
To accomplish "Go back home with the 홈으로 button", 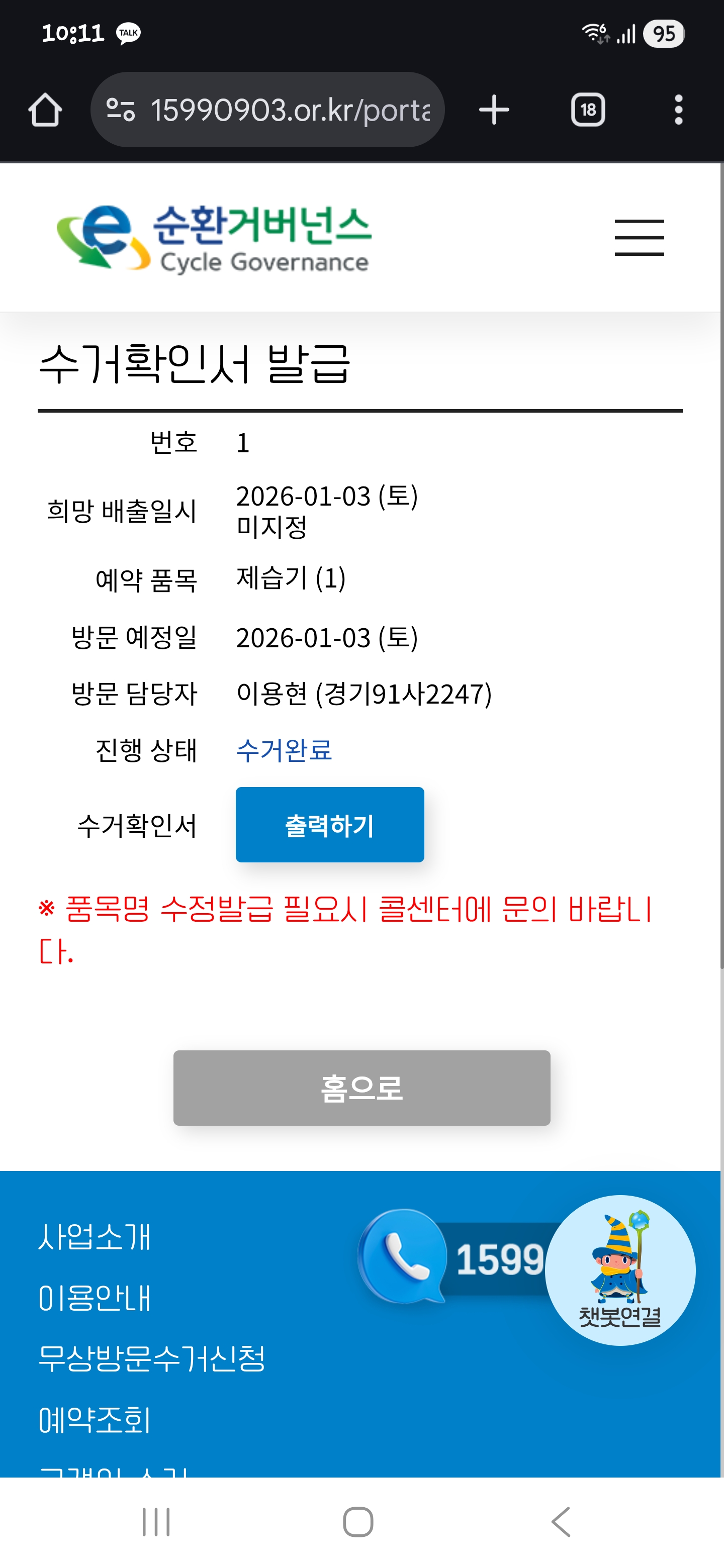I will 361,1088.
